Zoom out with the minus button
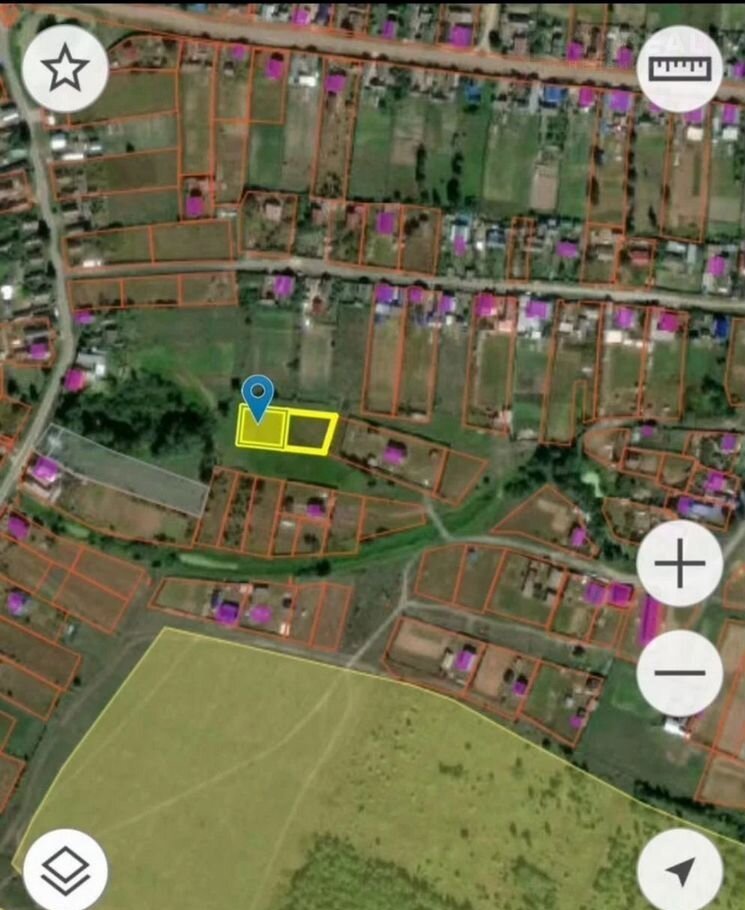Image resolution: width=745 pixels, height=910 pixels. (680, 670)
